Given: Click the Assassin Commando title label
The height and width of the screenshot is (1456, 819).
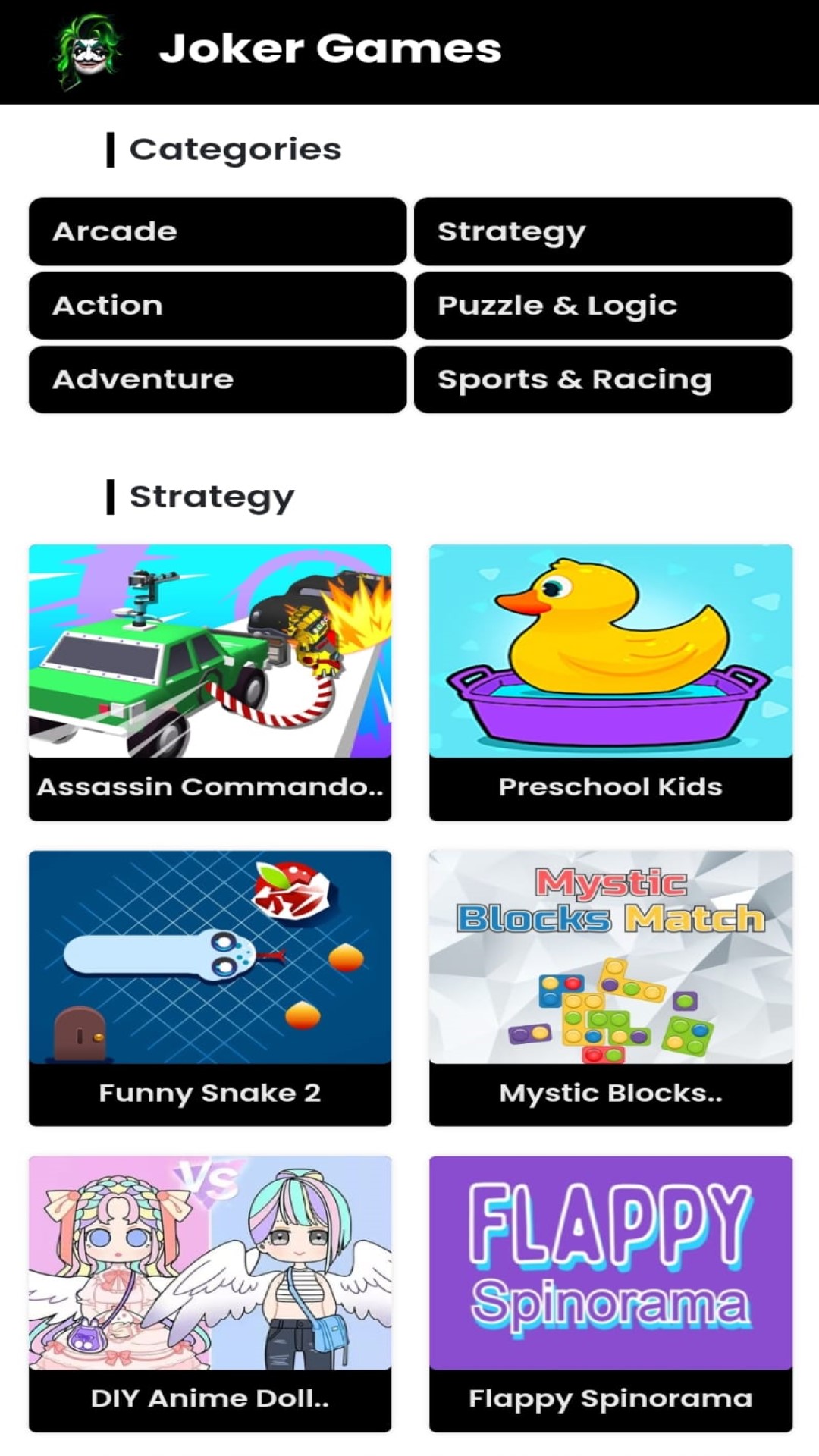Looking at the screenshot, I should click(210, 786).
